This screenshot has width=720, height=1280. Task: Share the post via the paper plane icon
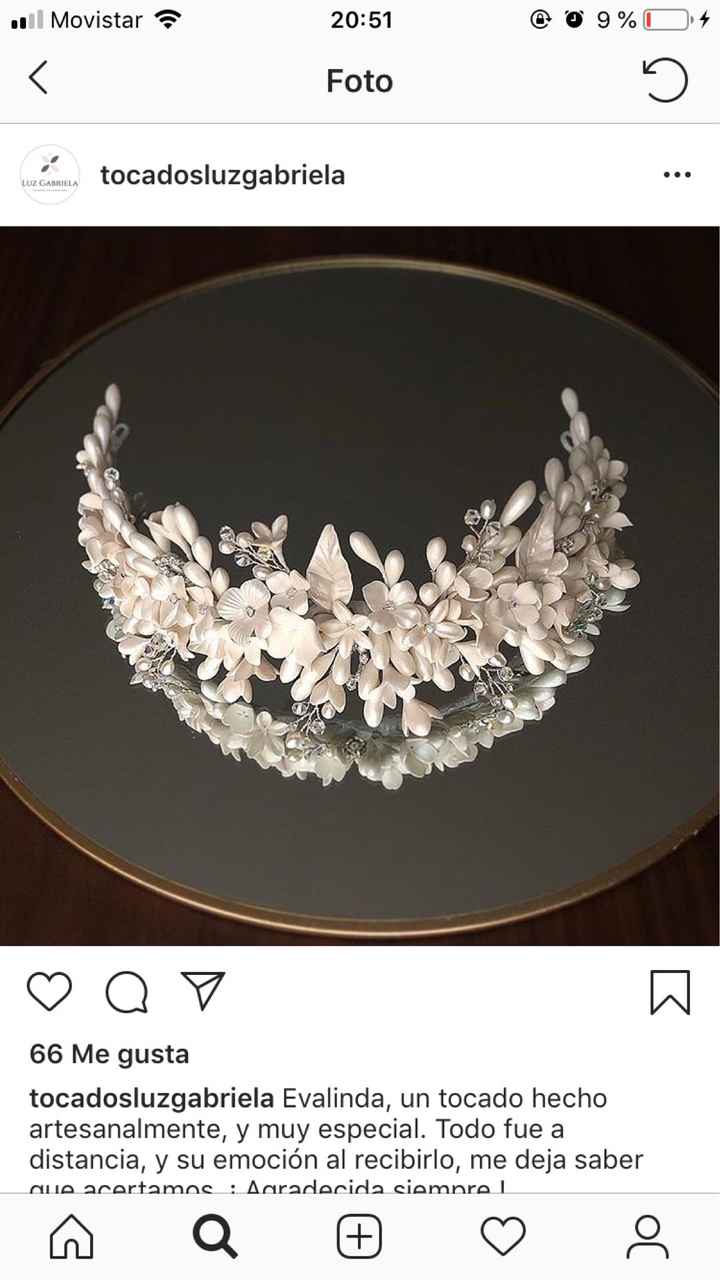203,990
